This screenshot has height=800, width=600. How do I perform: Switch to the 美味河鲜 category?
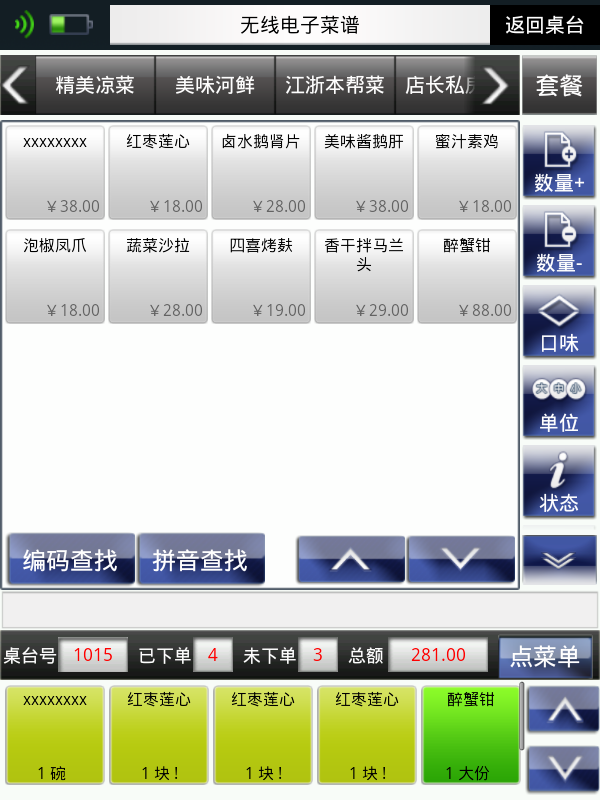point(215,85)
